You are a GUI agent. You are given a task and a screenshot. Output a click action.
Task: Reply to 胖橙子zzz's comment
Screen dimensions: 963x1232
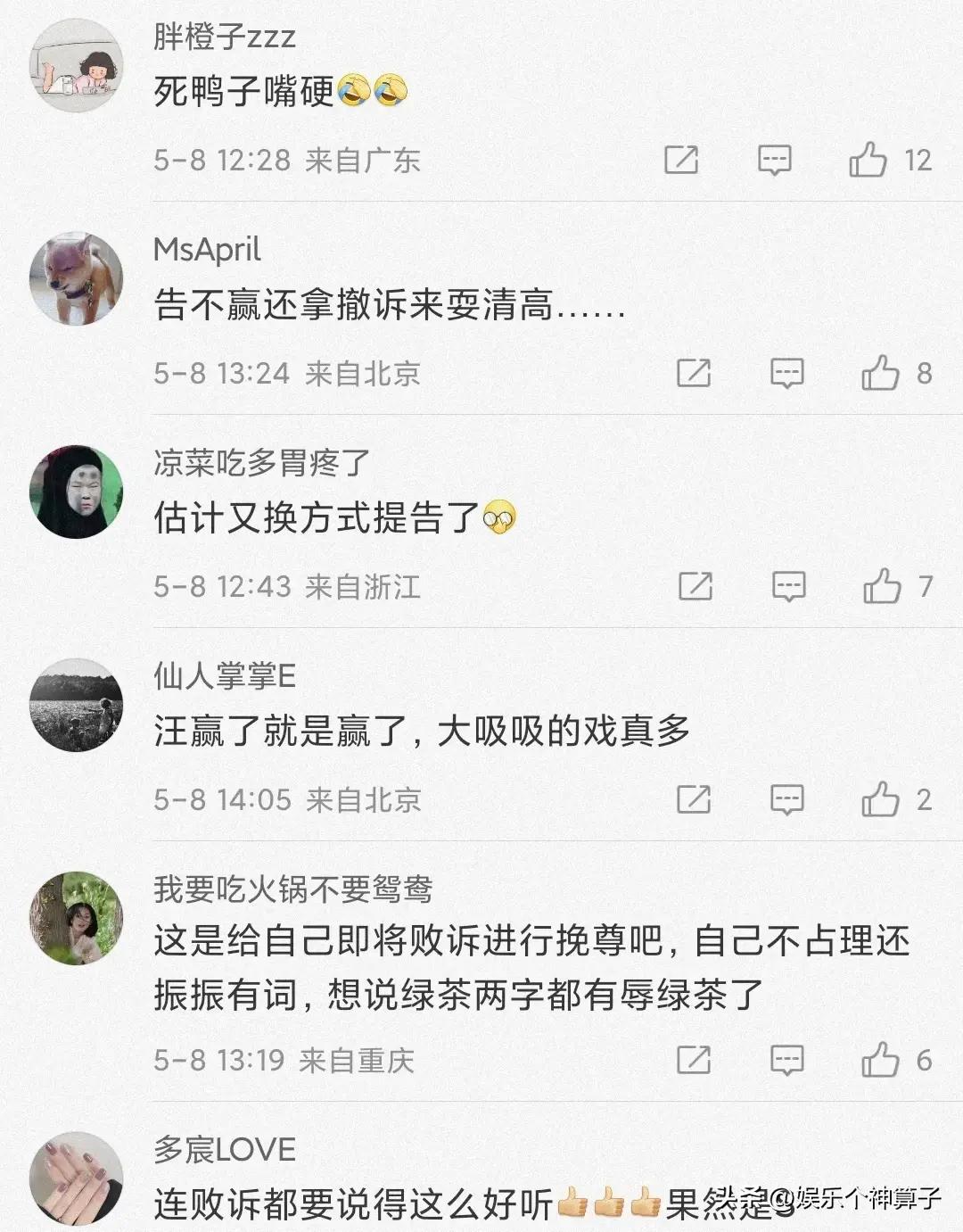(x=774, y=161)
